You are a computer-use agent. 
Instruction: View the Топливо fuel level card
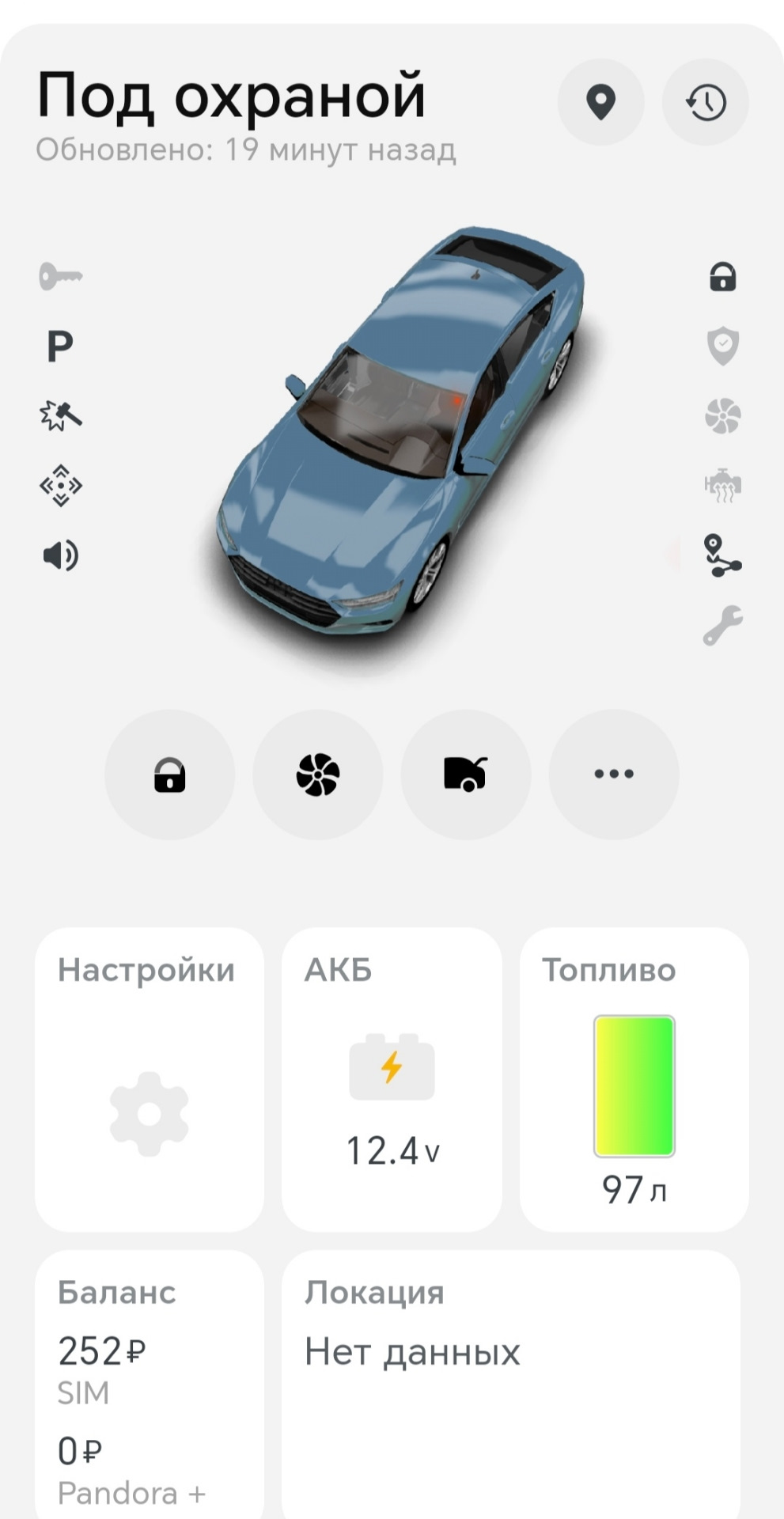click(x=634, y=1079)
